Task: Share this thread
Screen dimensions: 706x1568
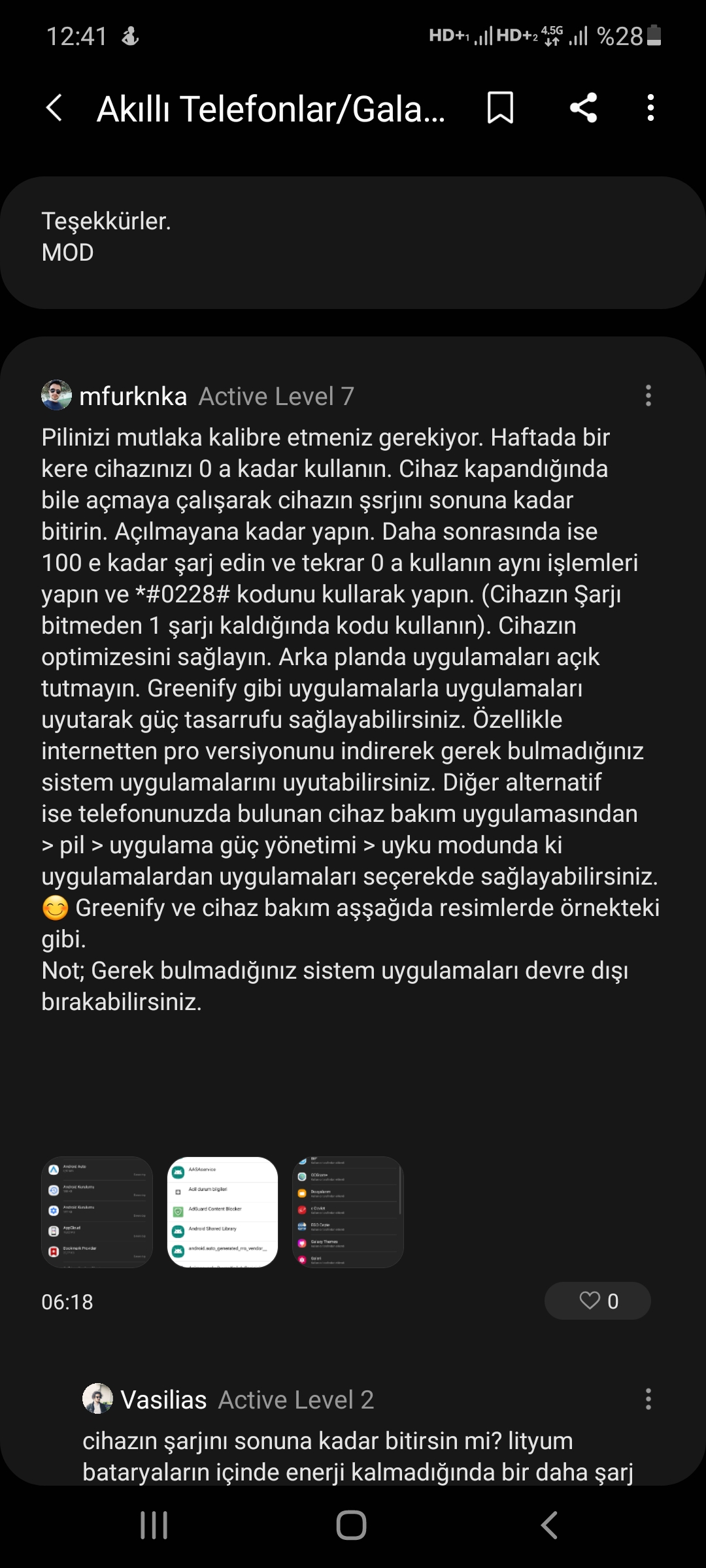Action: [x=583, y=108]
